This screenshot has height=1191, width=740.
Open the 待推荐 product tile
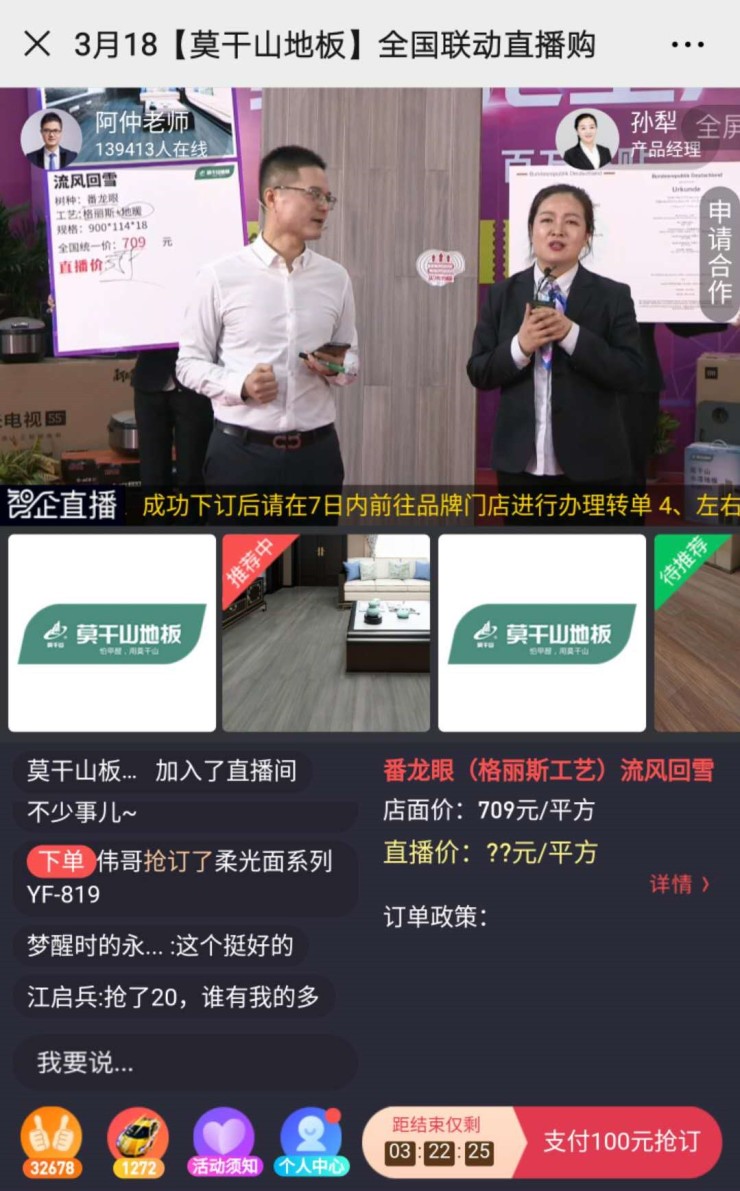point(697,632)
